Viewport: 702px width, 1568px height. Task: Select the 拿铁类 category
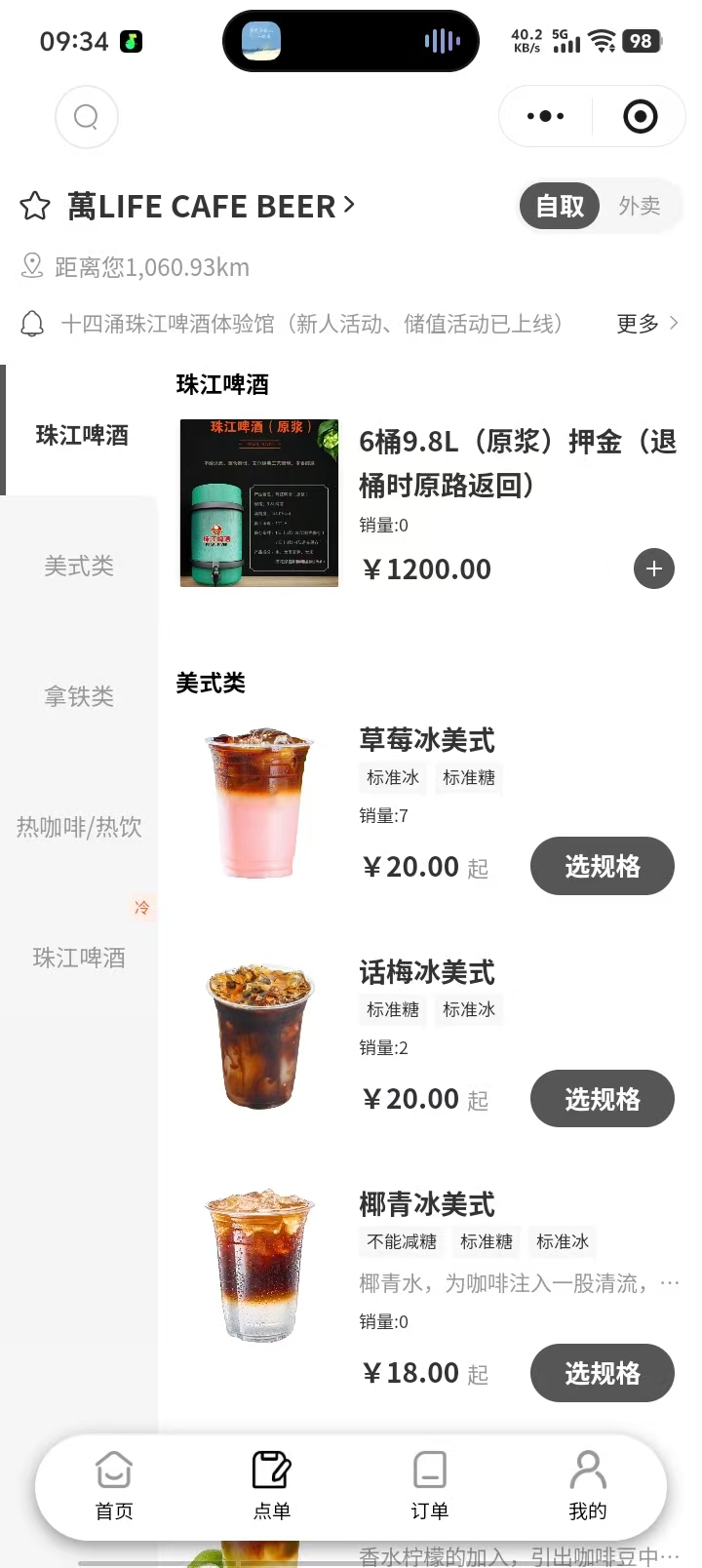click(x=79, y=696)
